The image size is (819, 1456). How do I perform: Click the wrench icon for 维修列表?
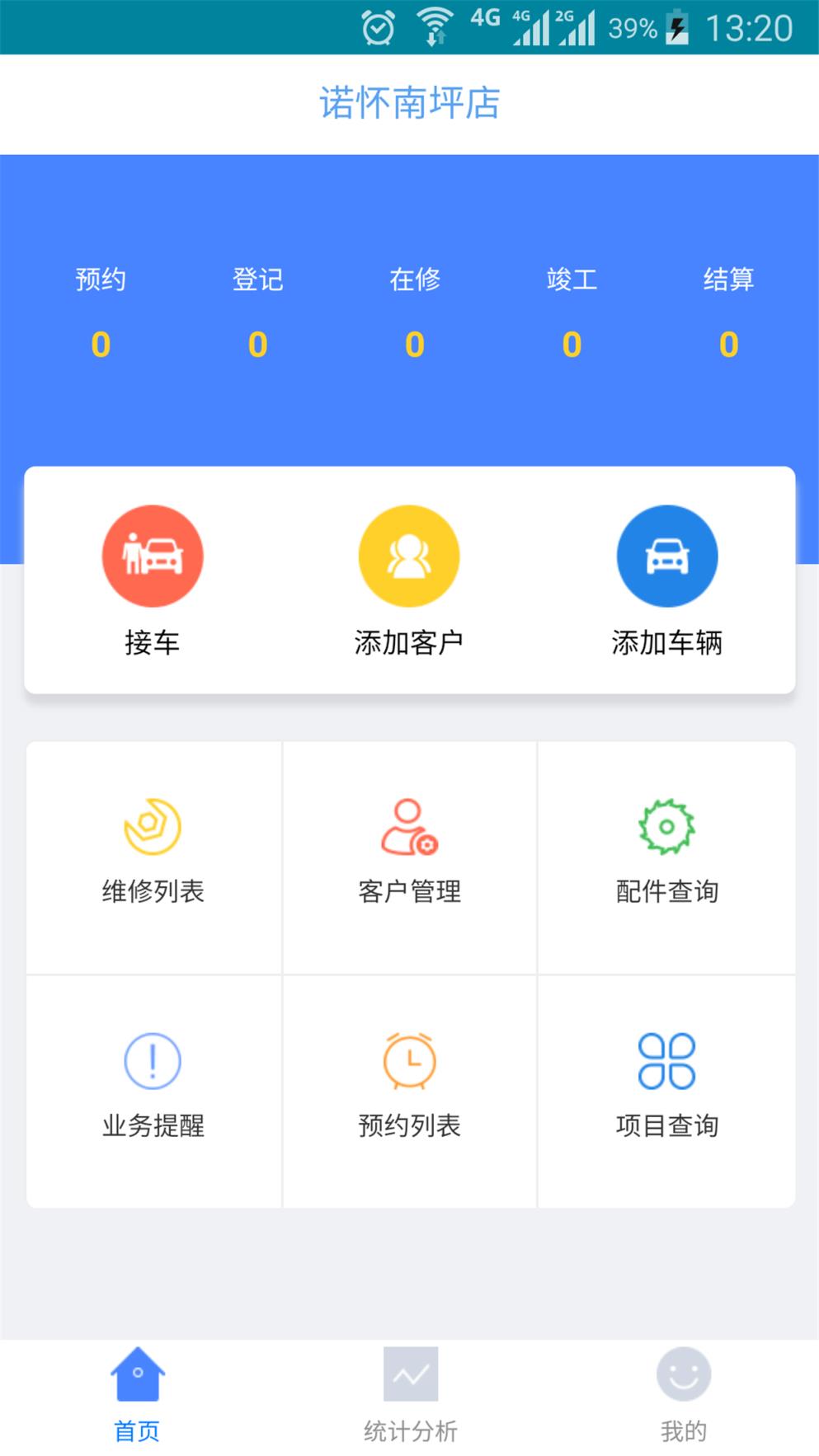click(x=152, y=827)
